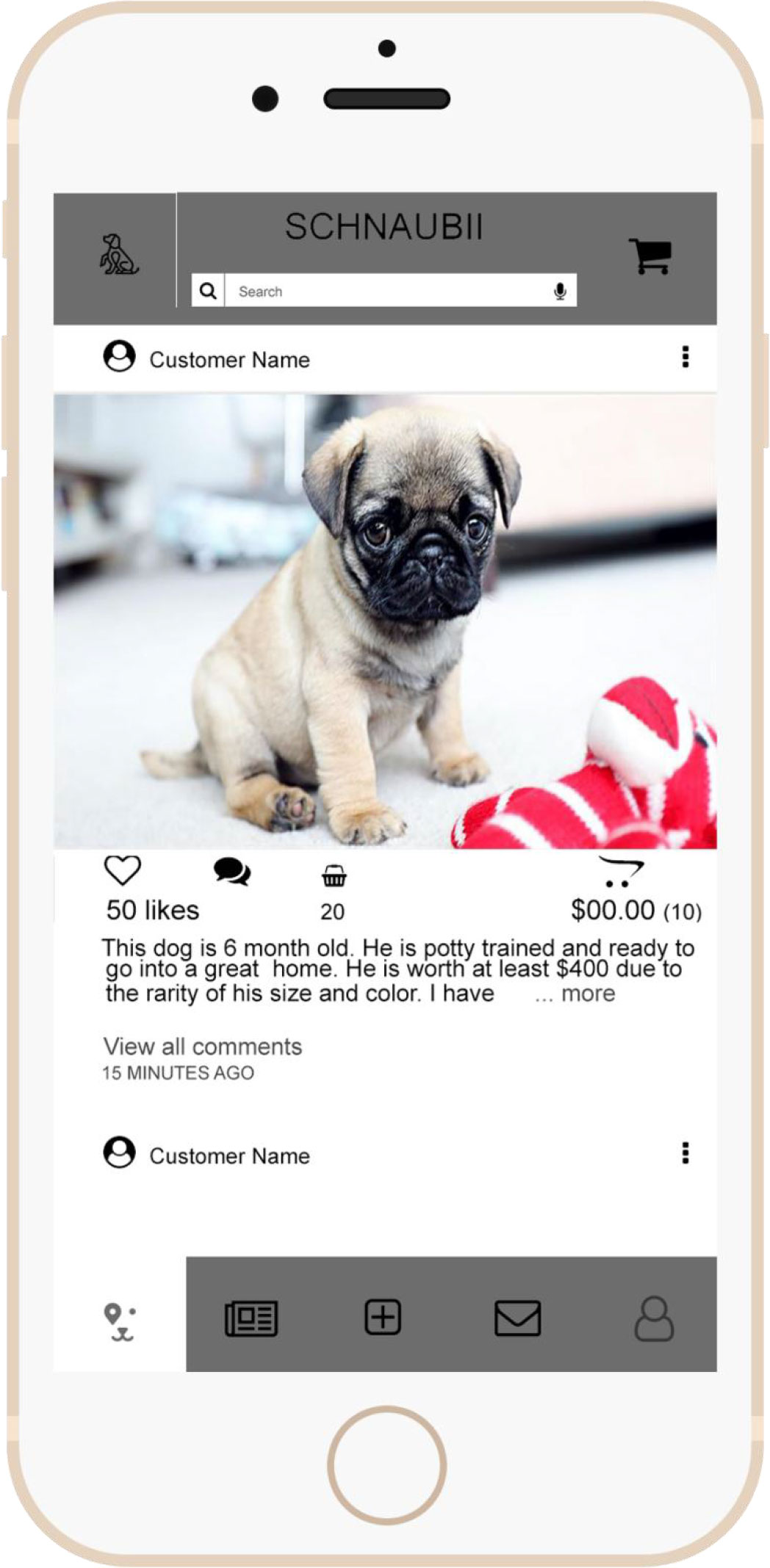Open the first Customer Name profile avatar

pos(119,357)
